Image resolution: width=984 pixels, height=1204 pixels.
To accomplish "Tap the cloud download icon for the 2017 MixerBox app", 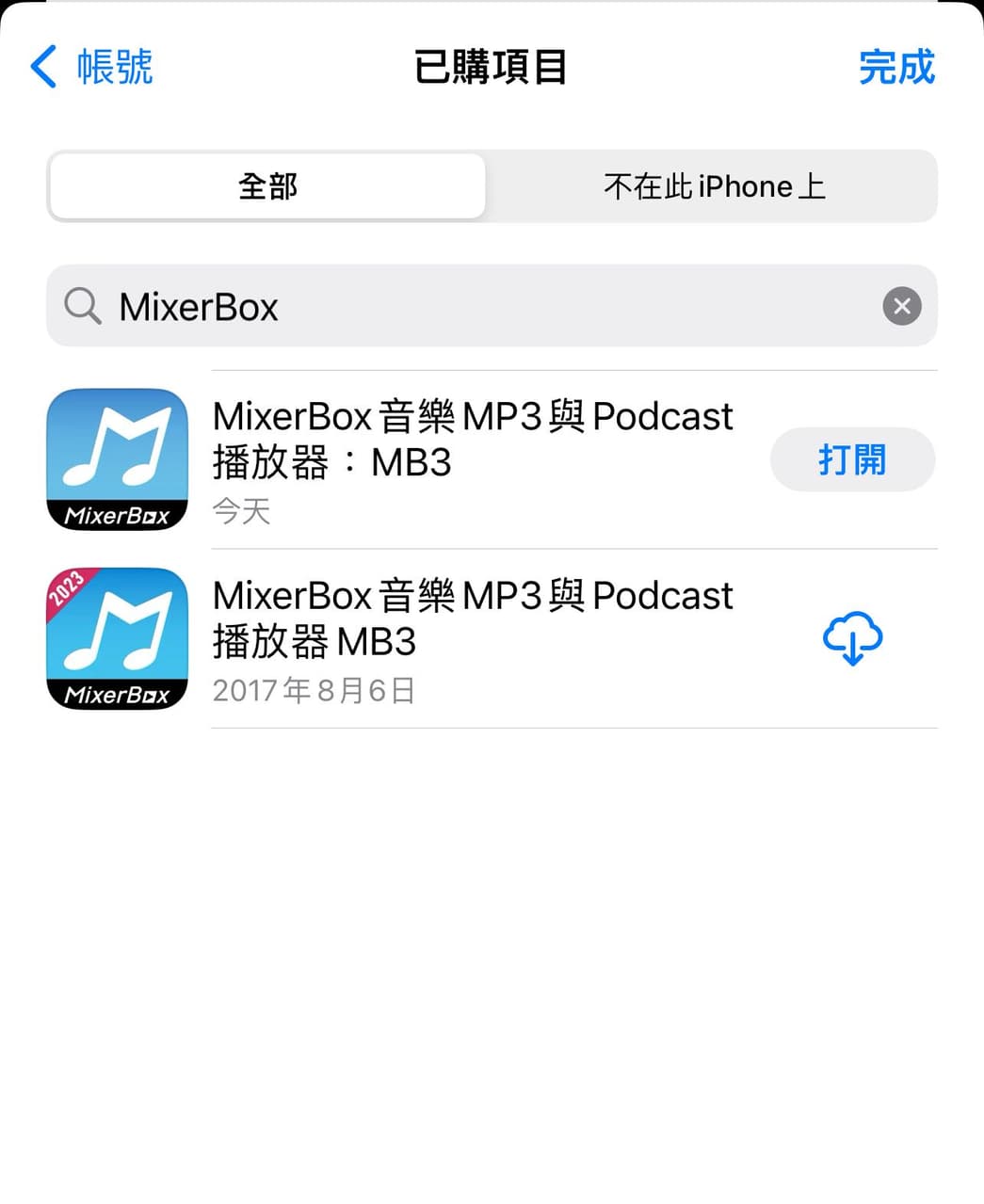I will (x=852, y=638).
